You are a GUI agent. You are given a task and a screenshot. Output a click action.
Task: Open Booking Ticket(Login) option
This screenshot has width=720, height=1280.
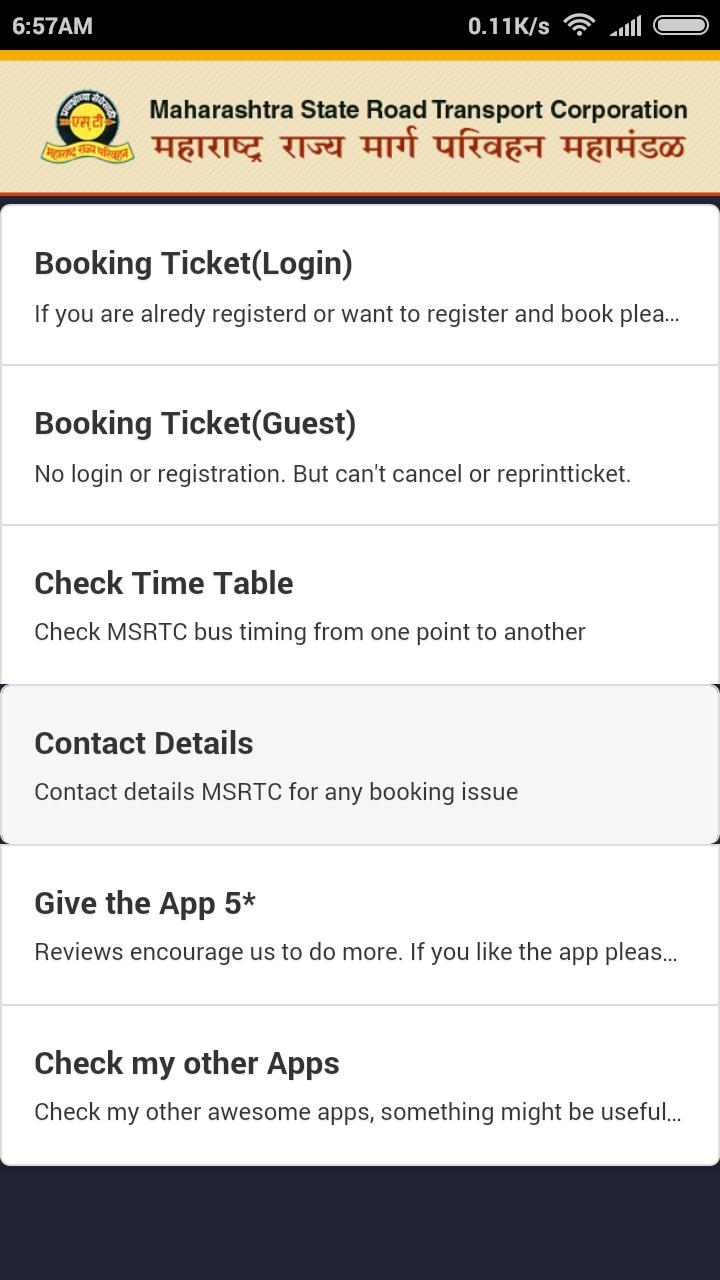pos(360,283)
